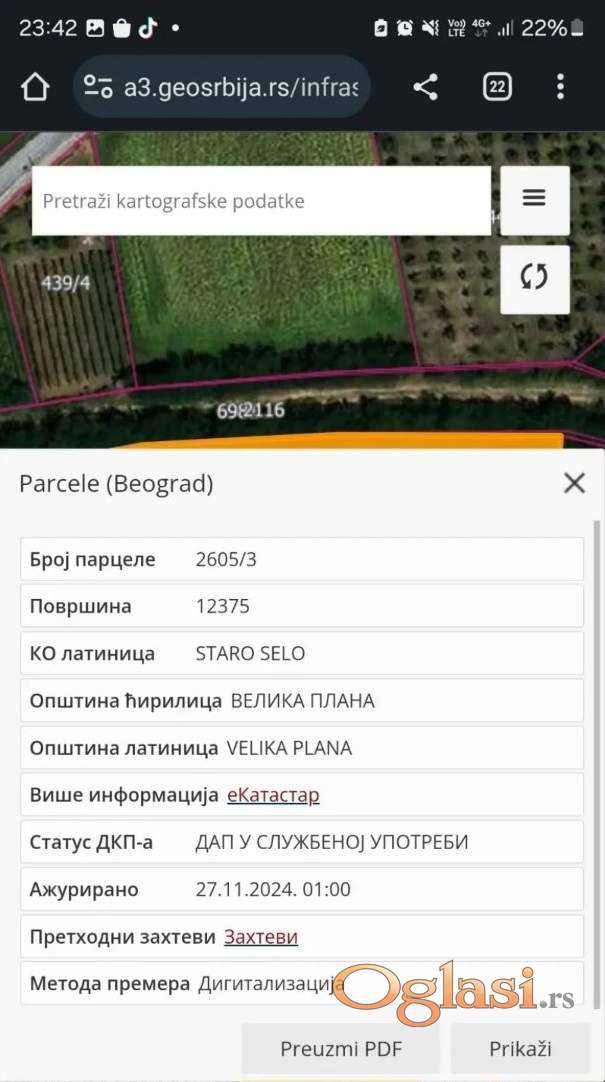Screen dimensions: 605x1082
Task: Tap the Pretraži kartografske podatke search field
Action: 260,201
